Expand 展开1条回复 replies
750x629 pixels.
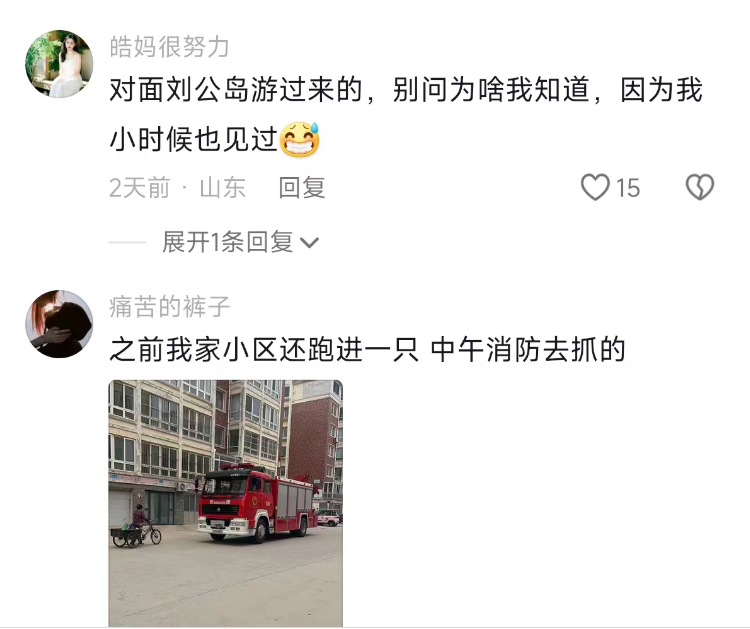[240, 242]
